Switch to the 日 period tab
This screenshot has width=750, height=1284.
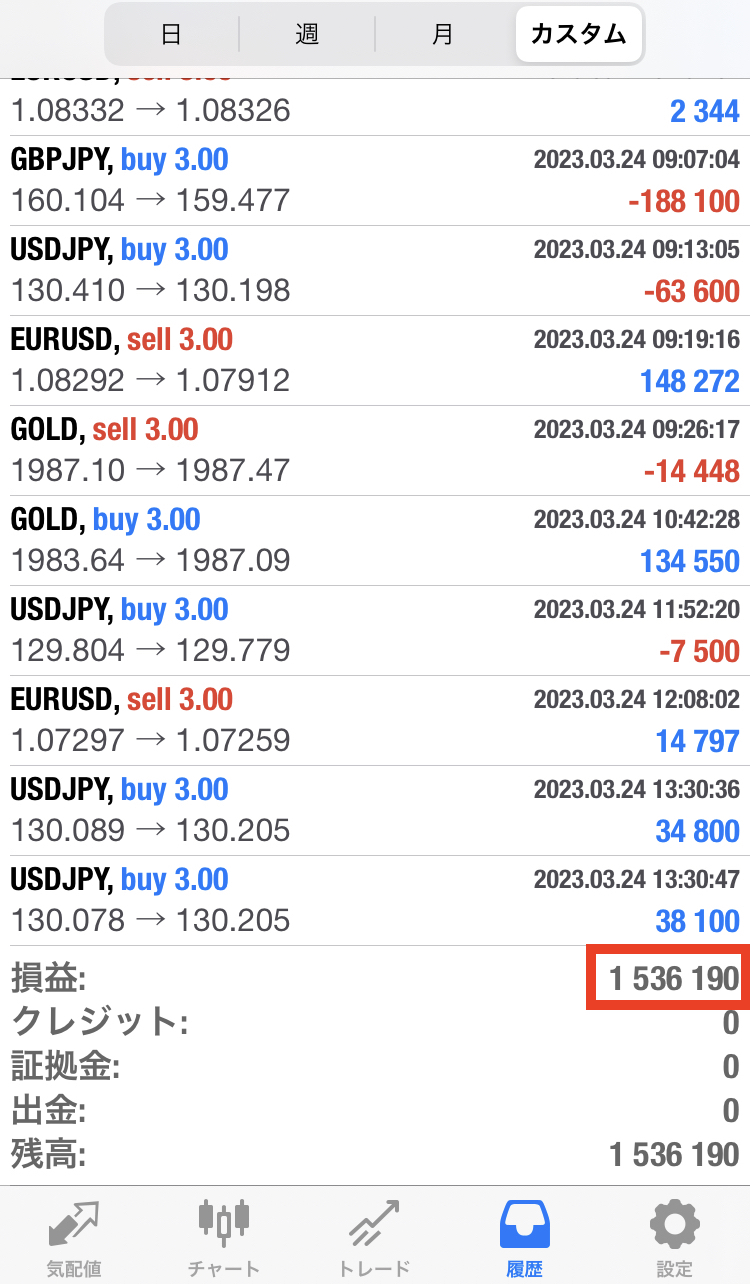(x=172, y=35)
